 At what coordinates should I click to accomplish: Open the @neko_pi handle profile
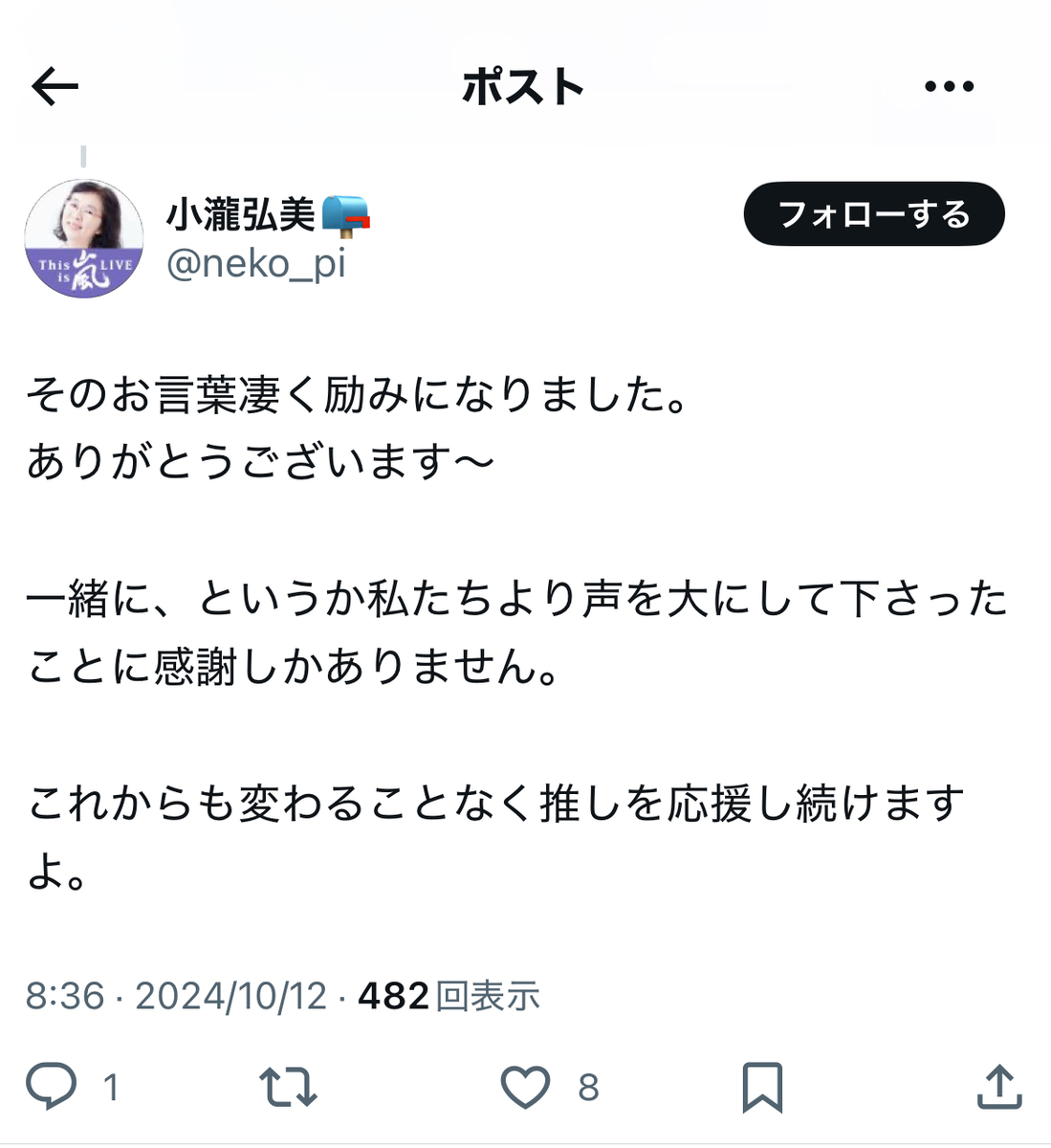pos(255,263)
